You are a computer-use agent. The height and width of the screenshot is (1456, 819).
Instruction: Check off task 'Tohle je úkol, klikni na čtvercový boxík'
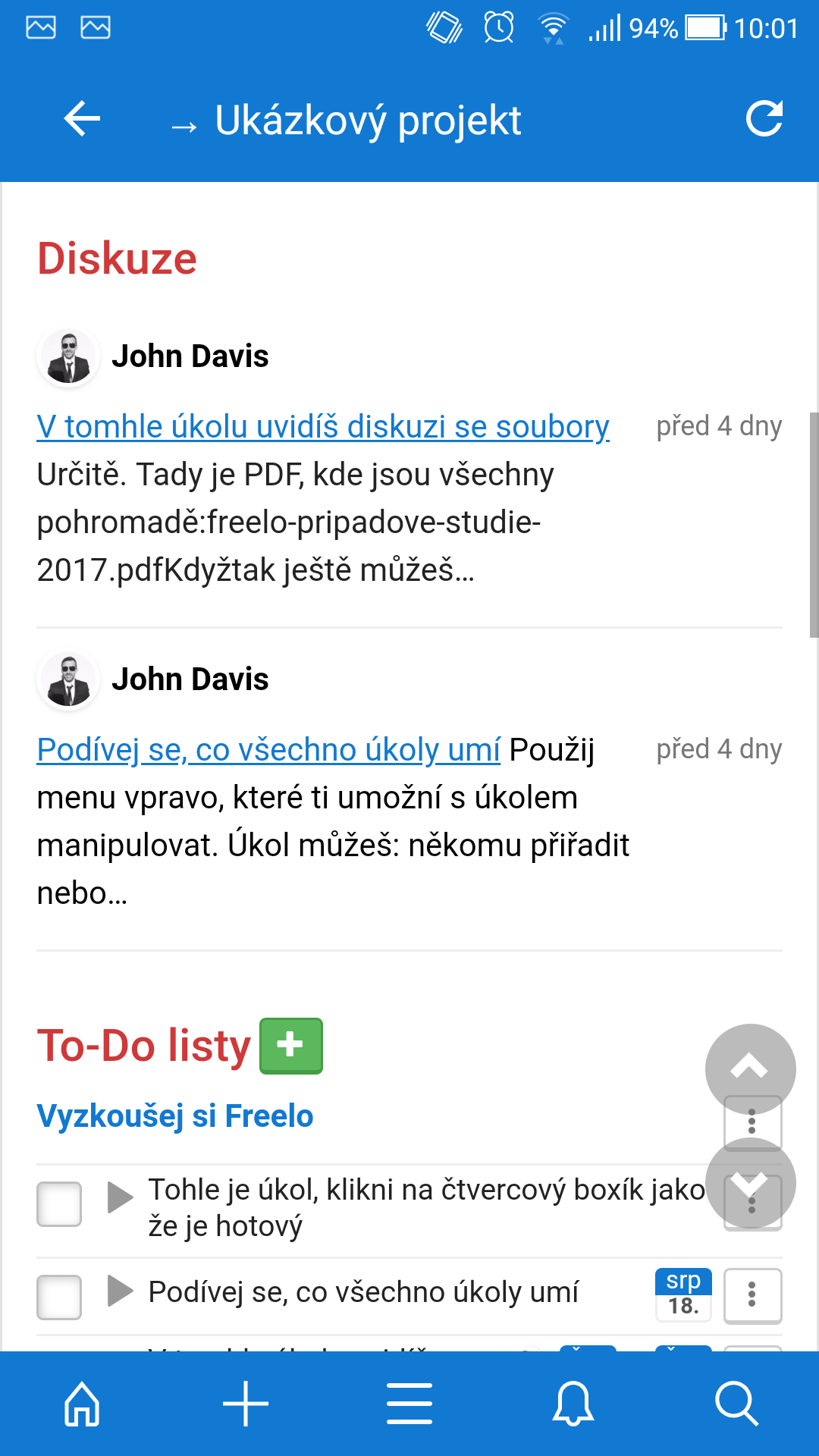click(59, 1204)
